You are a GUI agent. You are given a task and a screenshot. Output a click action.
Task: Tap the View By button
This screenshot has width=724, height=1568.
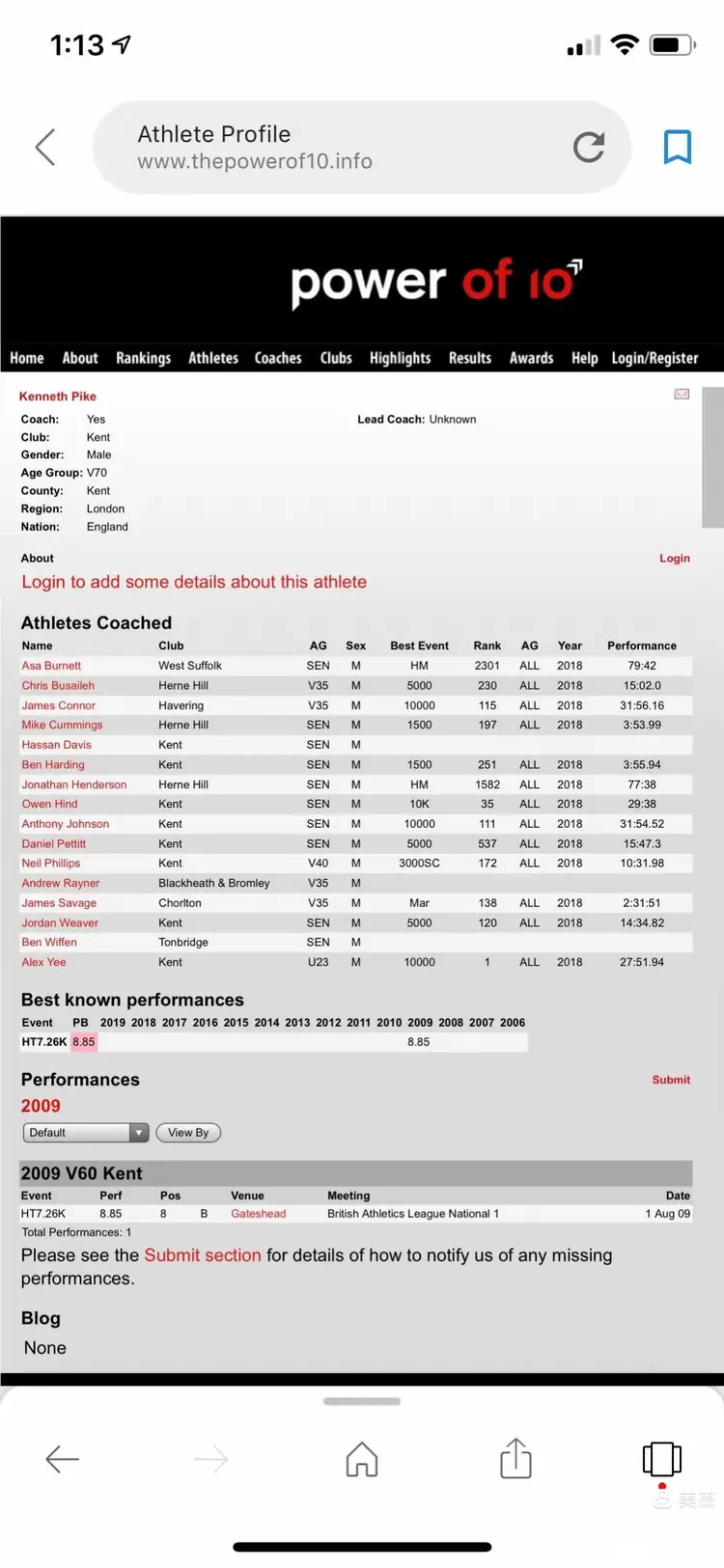[x=188, y=1133]
